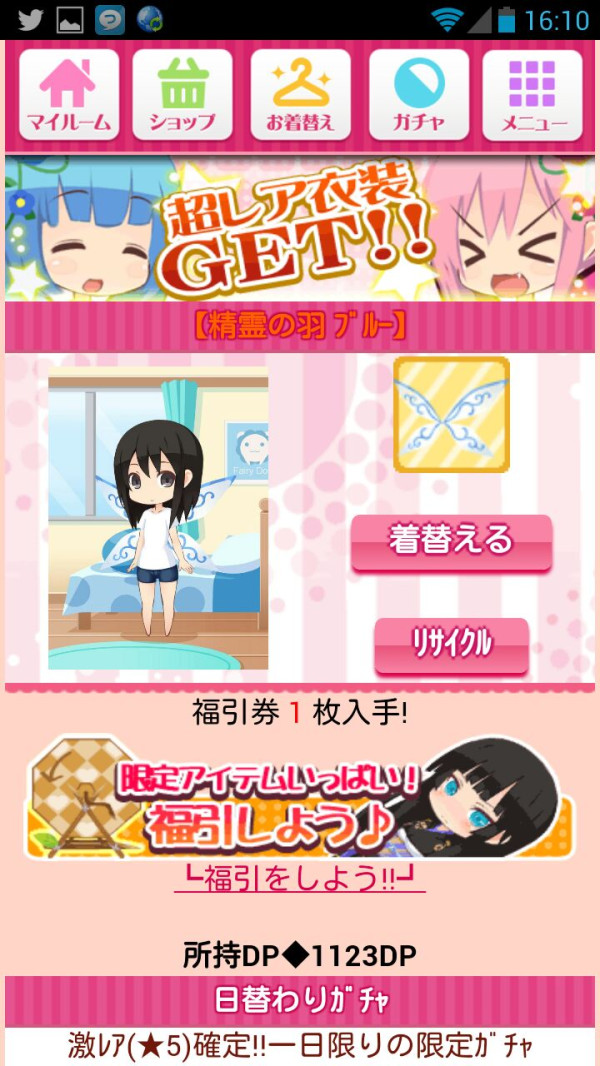Go to マイルーム home
Viewport: 600px width, 1066px height.
pos(68,95)
